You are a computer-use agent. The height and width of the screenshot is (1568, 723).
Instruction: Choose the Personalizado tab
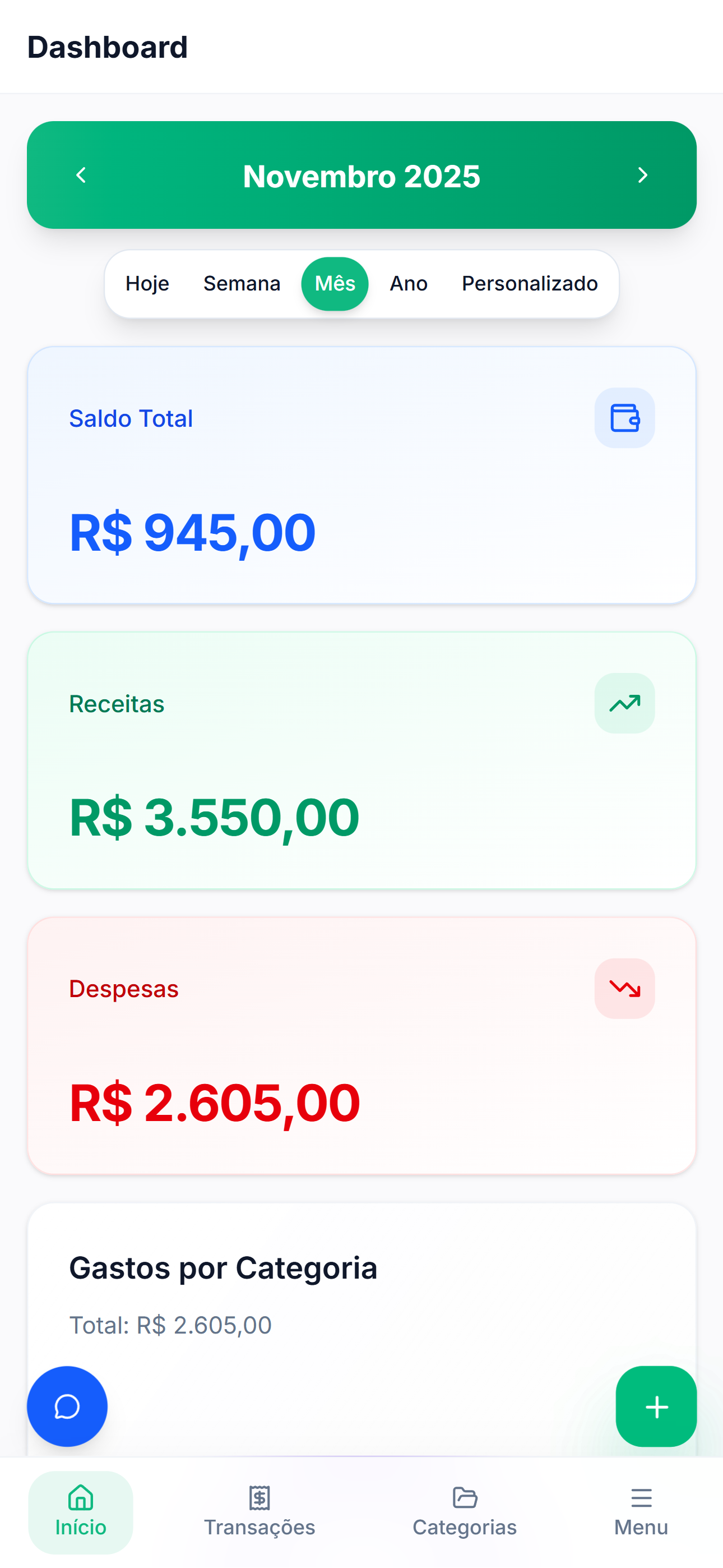coord(530,283)
